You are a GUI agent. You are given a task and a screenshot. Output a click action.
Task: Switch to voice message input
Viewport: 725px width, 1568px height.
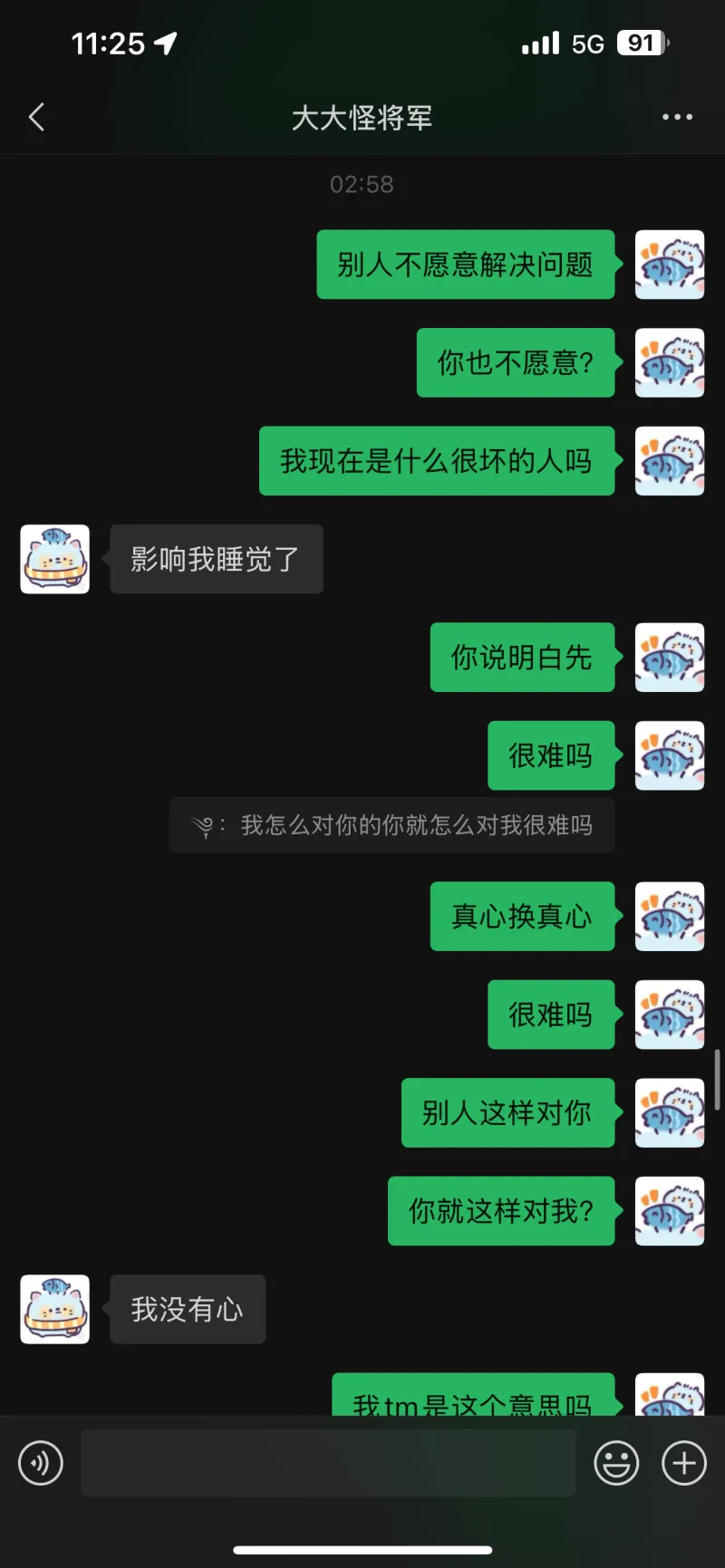click(41, 1463)
